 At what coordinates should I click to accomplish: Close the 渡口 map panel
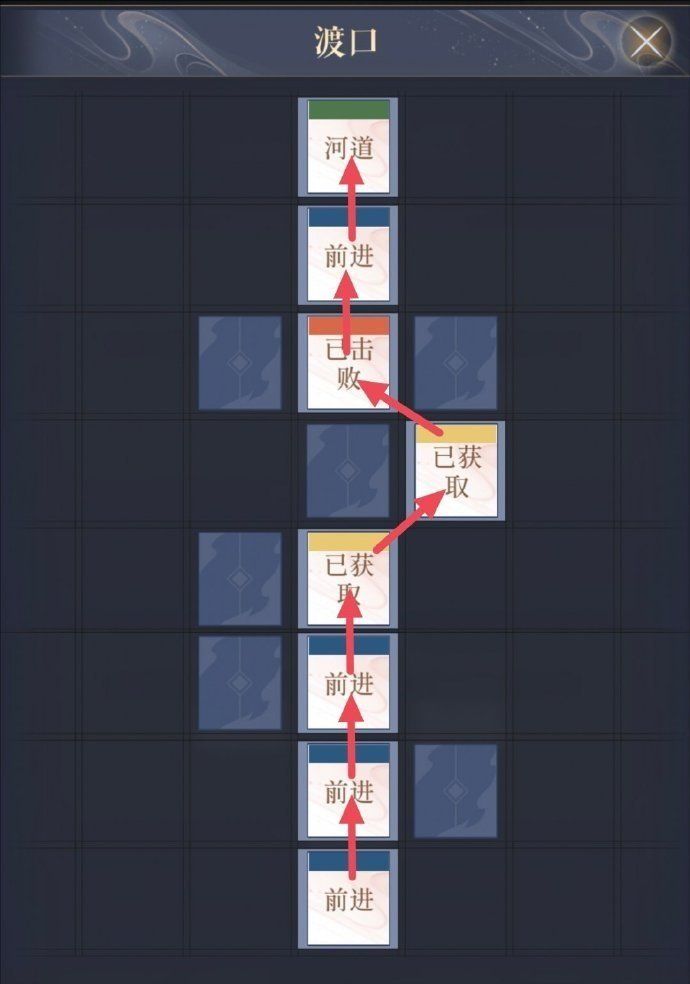point(648,42)
